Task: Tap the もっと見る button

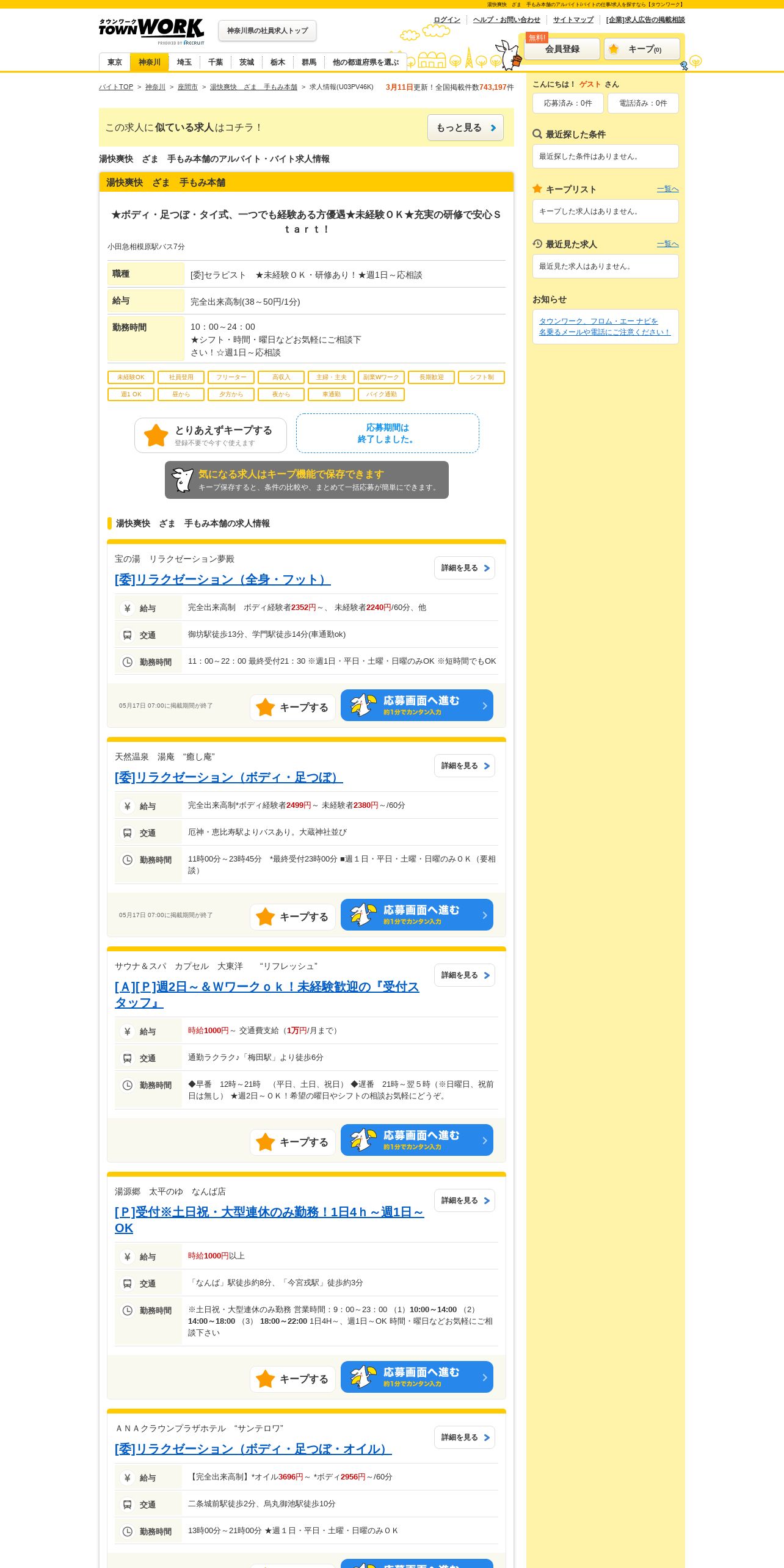Action: 465,128
